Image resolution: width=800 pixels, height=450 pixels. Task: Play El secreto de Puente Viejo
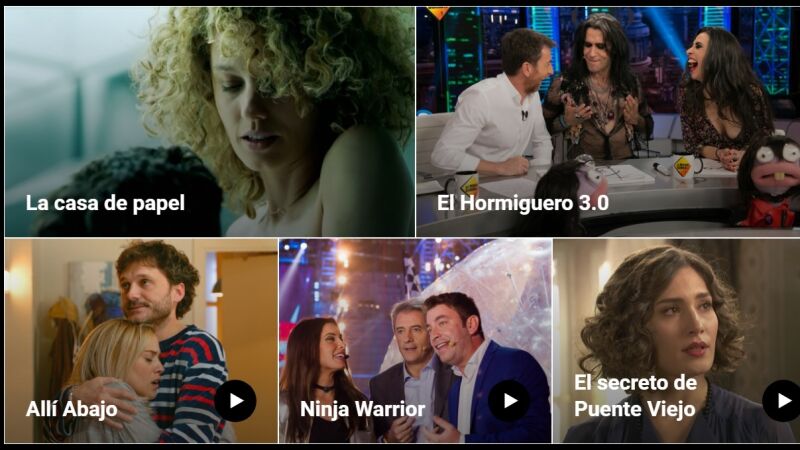point(782,401)
